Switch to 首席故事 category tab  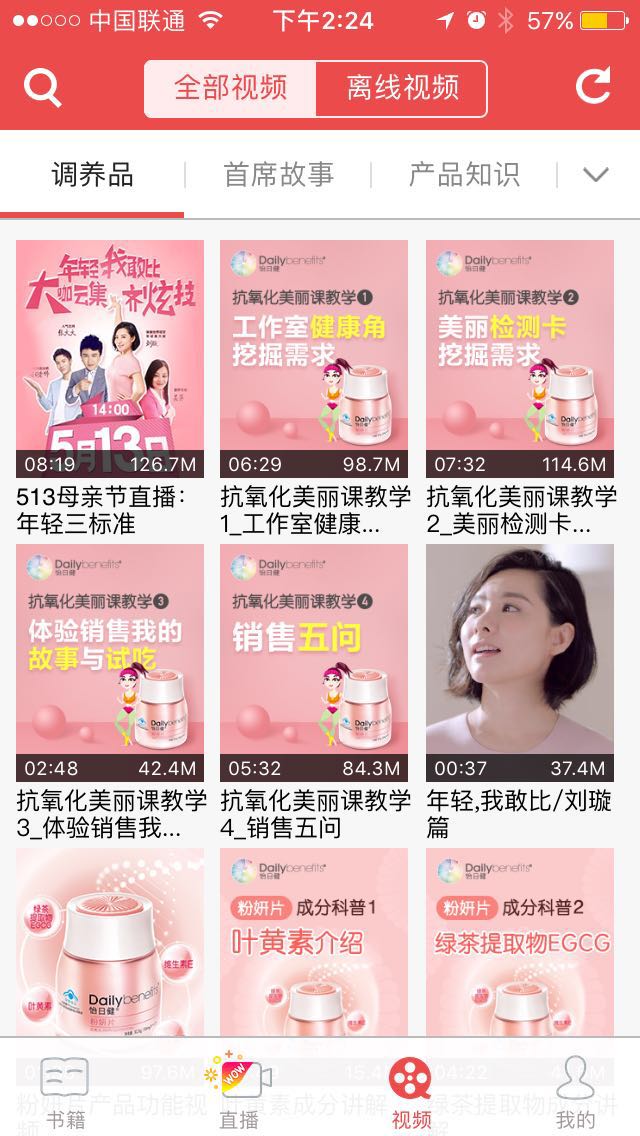[x=278, y=175]
